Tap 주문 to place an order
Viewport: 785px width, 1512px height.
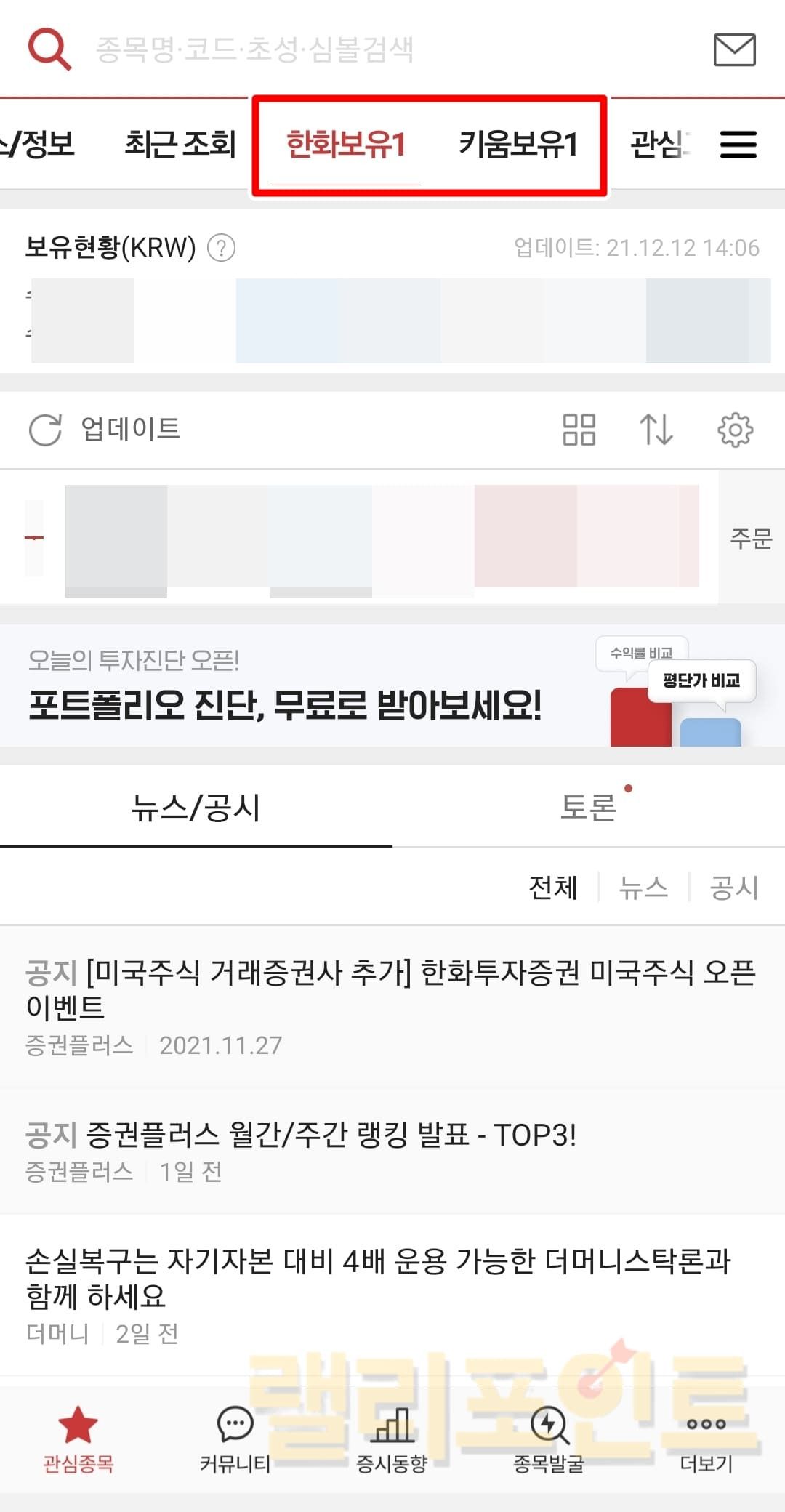click(x=751, y=538)
